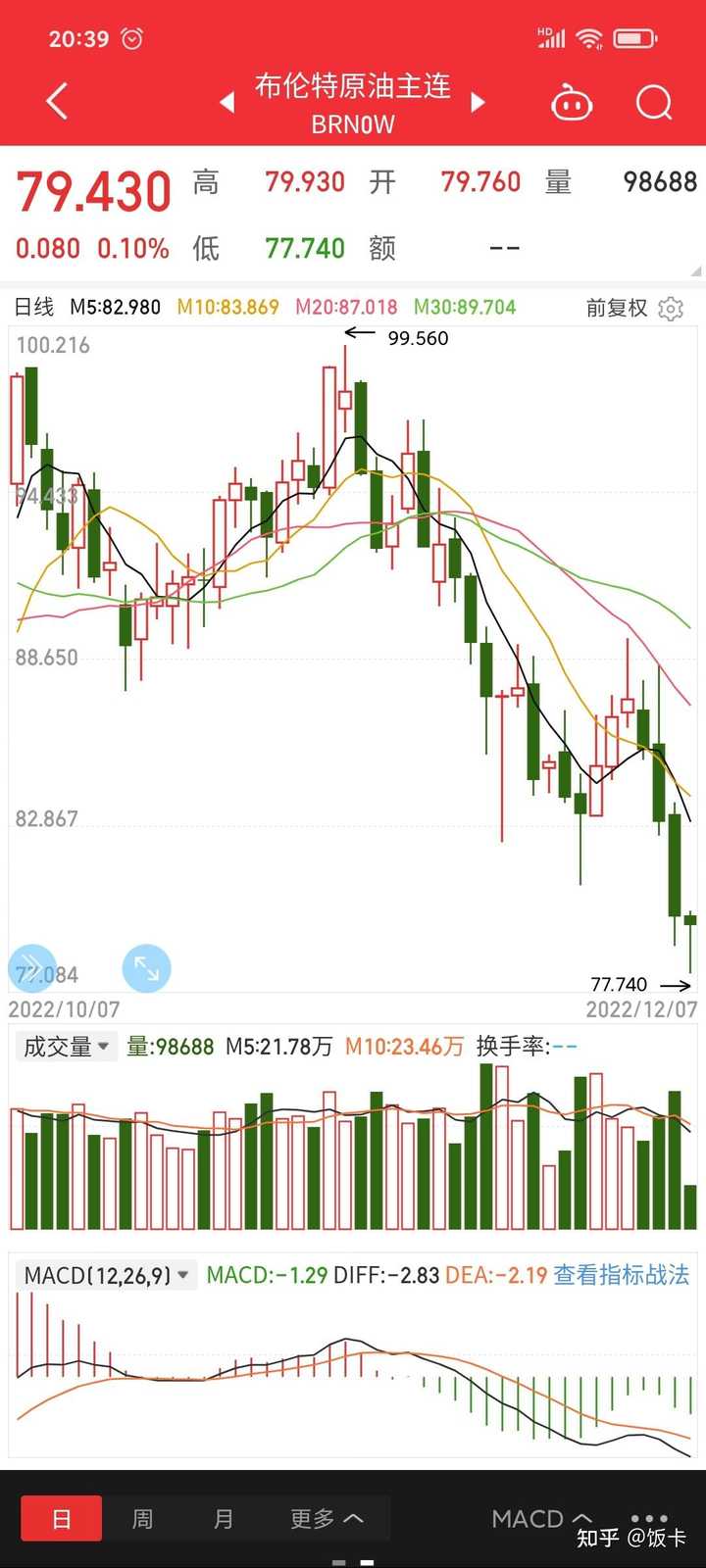The image size is (706, 1568).
Task: Expand the bottom MACD indicator selector
Action: pos(541,1519)
